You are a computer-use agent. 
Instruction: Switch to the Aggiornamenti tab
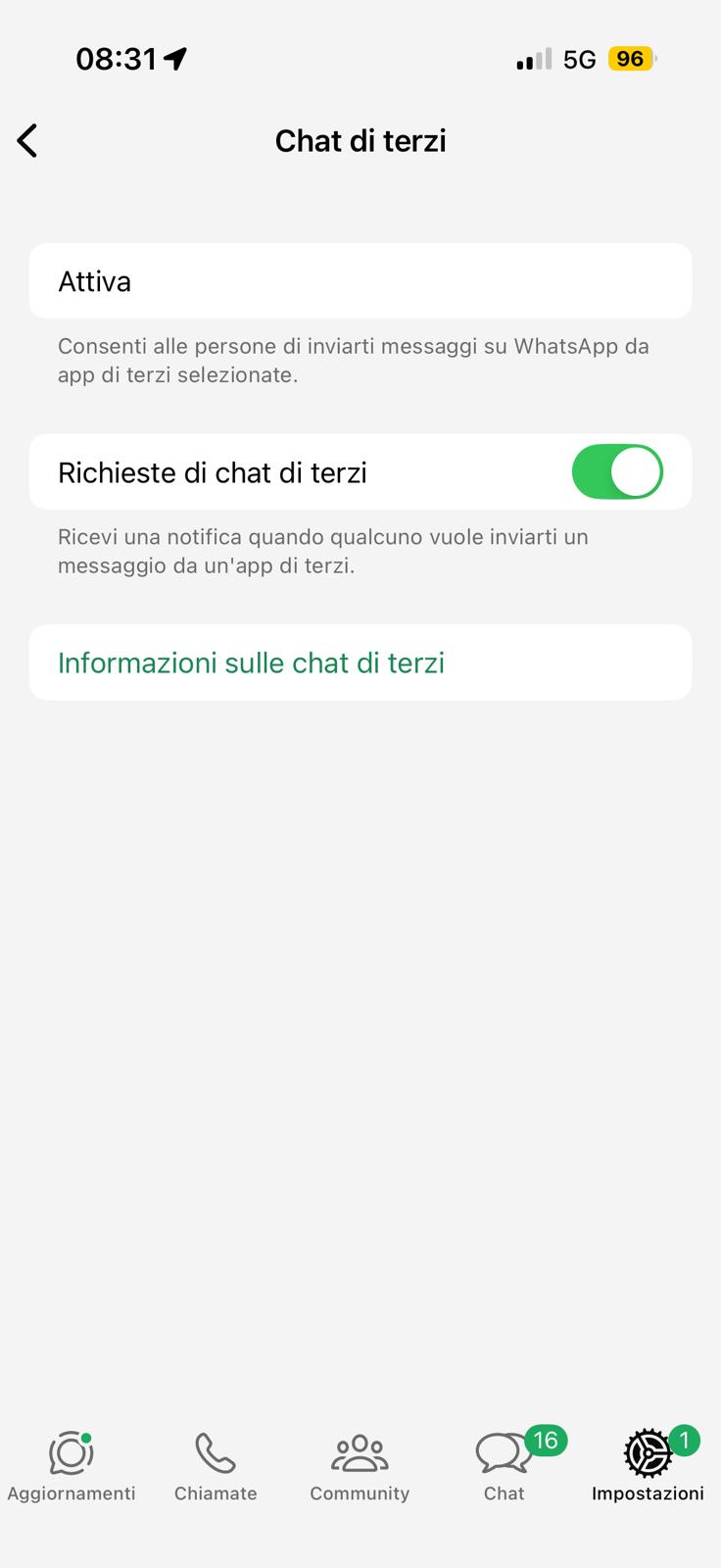pos(72,1466)
